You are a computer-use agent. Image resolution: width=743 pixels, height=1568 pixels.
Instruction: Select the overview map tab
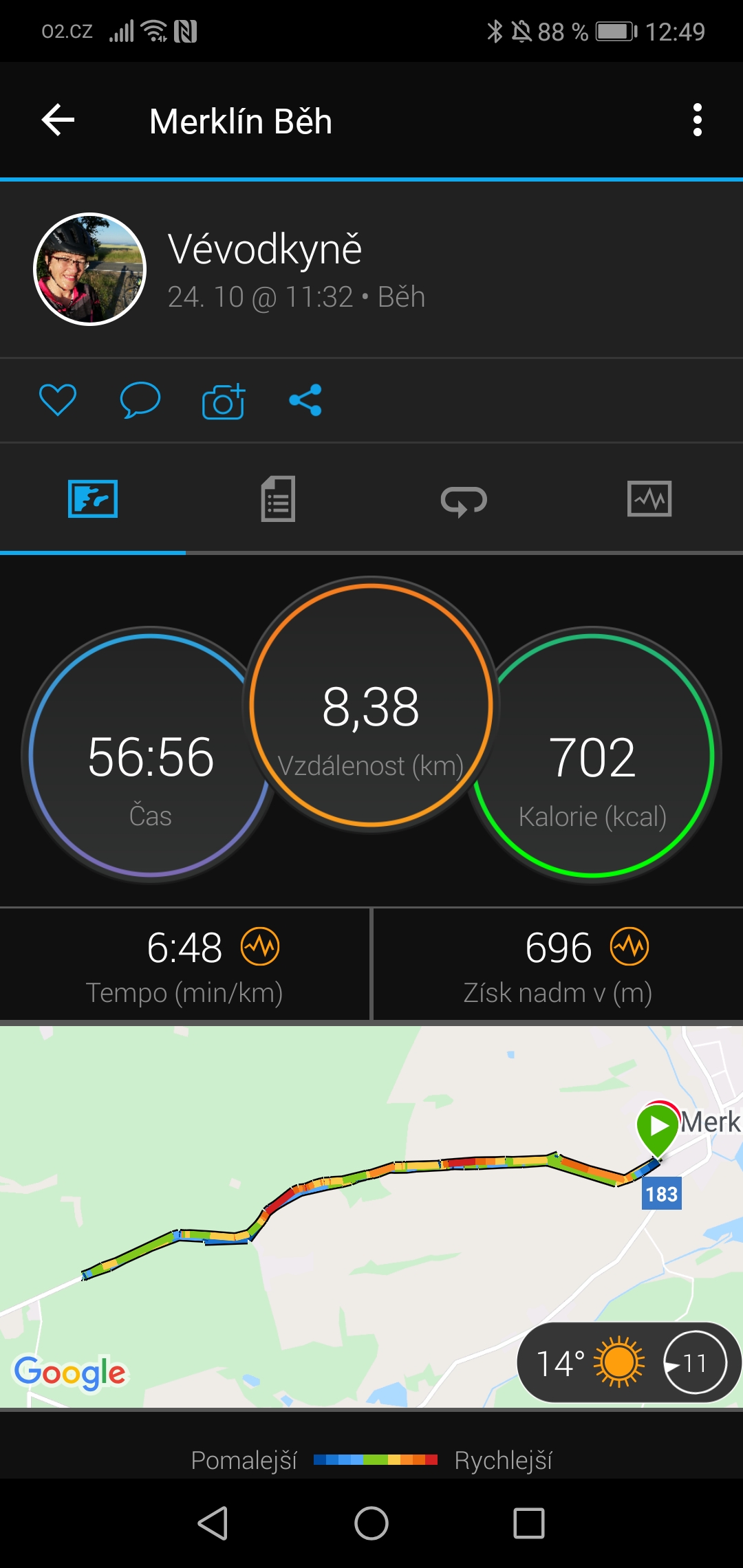(93, 499)
